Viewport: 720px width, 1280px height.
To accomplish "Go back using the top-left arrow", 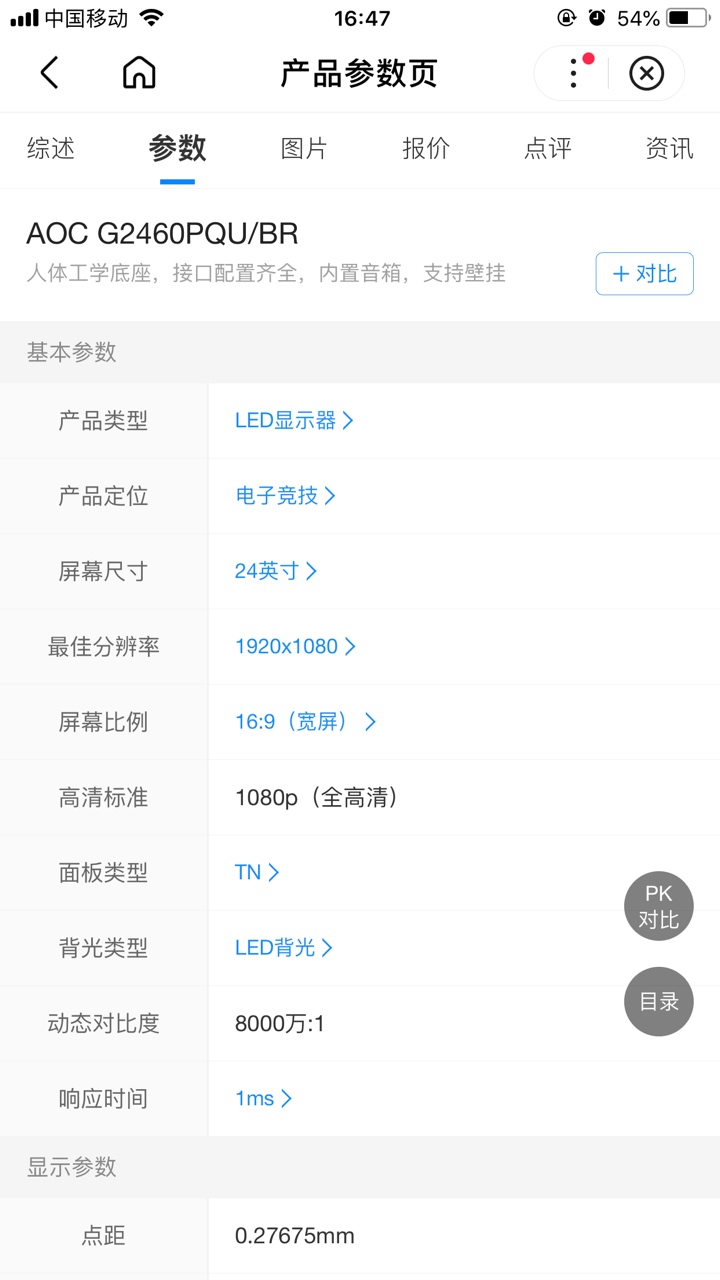I will pyautogui.click(x=49, y=73).
